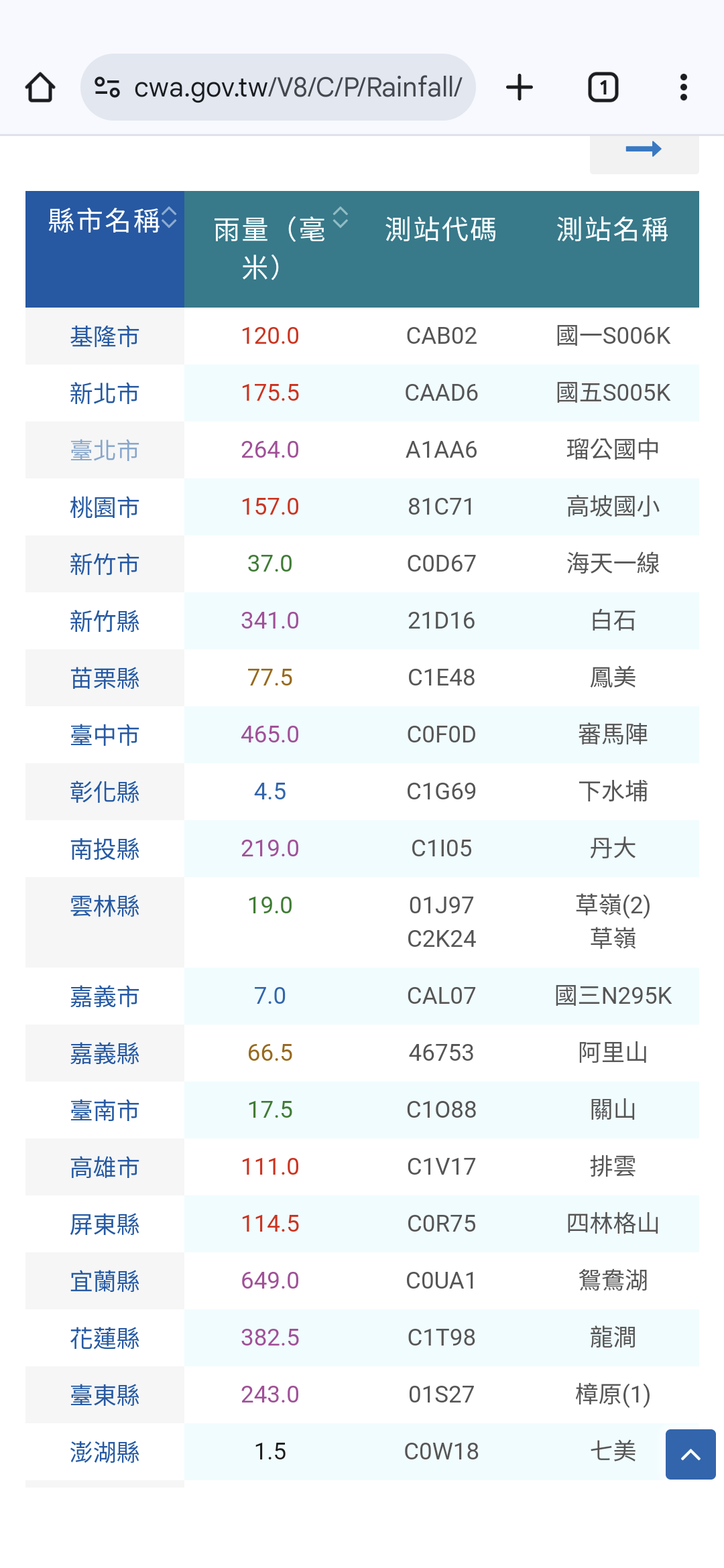Open a new browser tab

coord(520,87)
